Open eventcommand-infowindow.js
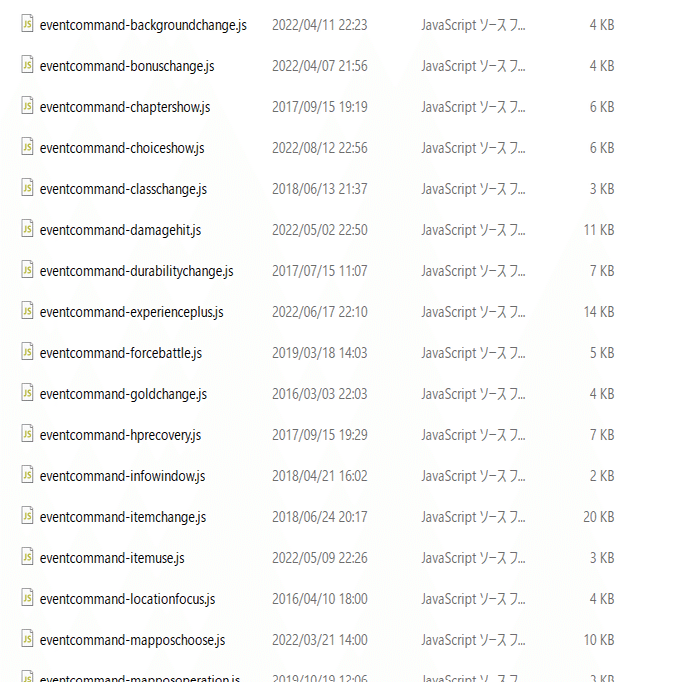Viewport: 682px width, 682px height. click(x=122, y=476)
